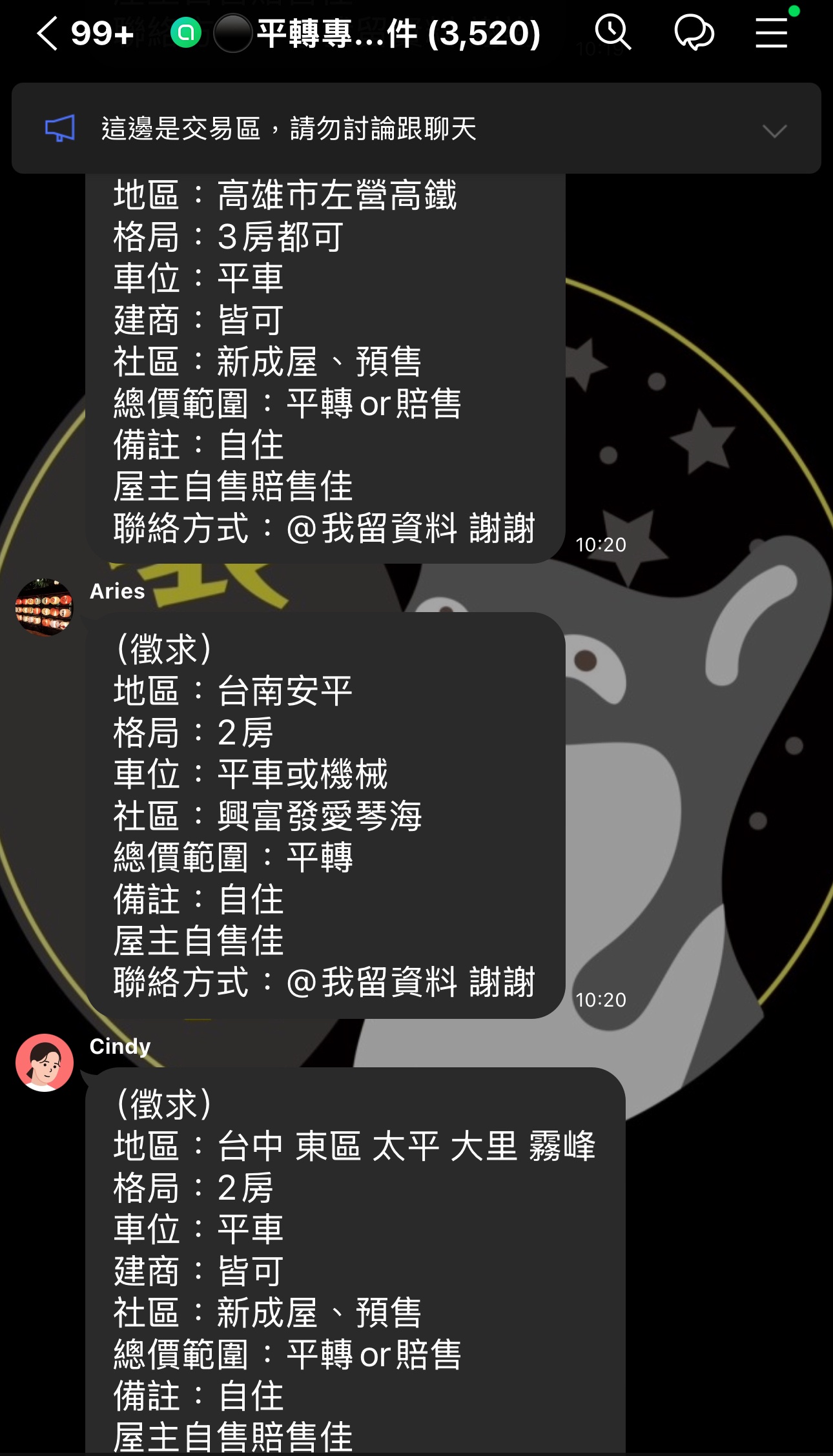Search messages in this chat

point(612,32)
